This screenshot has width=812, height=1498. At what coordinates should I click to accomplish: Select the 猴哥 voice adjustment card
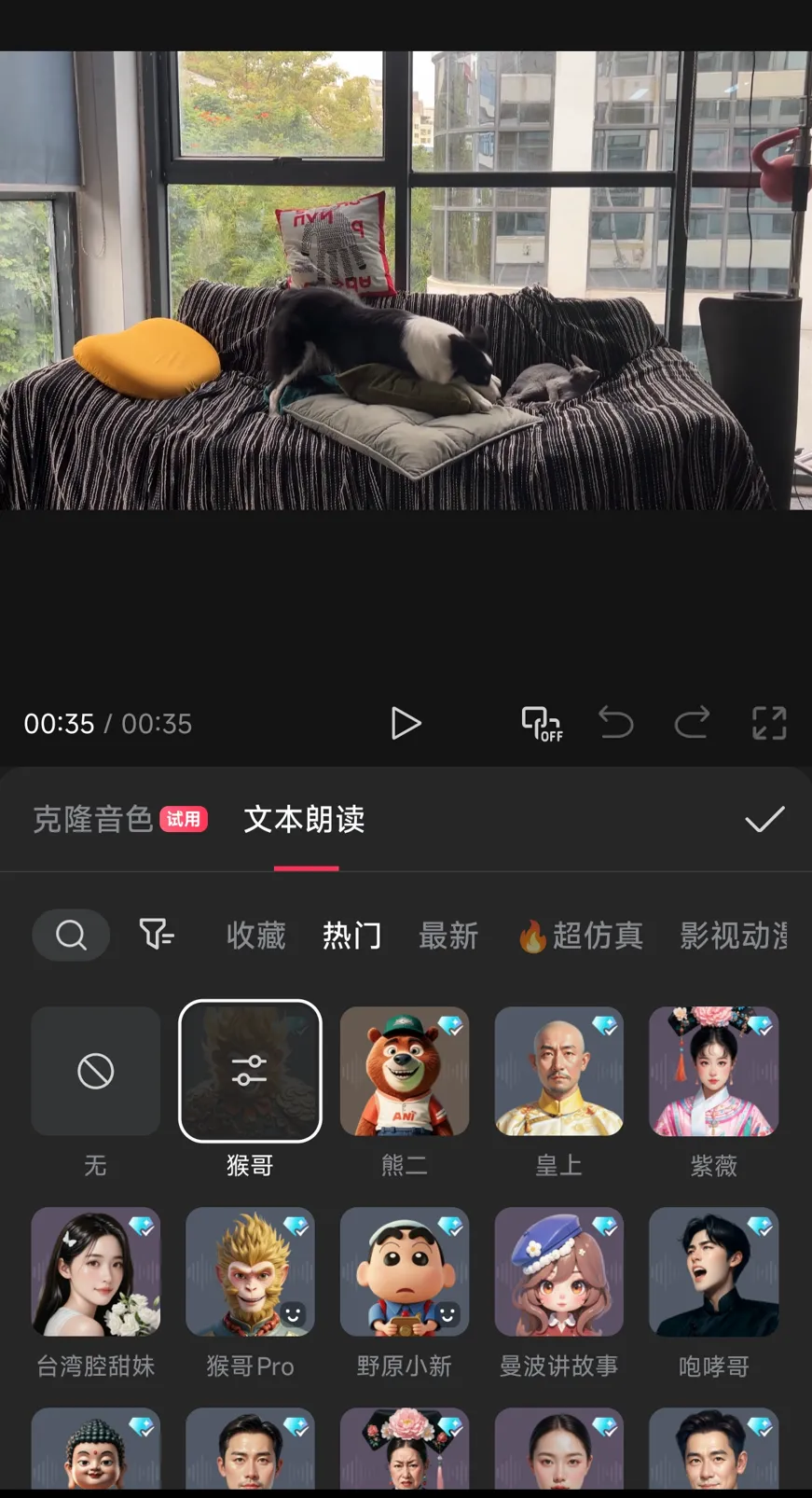pos(250,1071)
